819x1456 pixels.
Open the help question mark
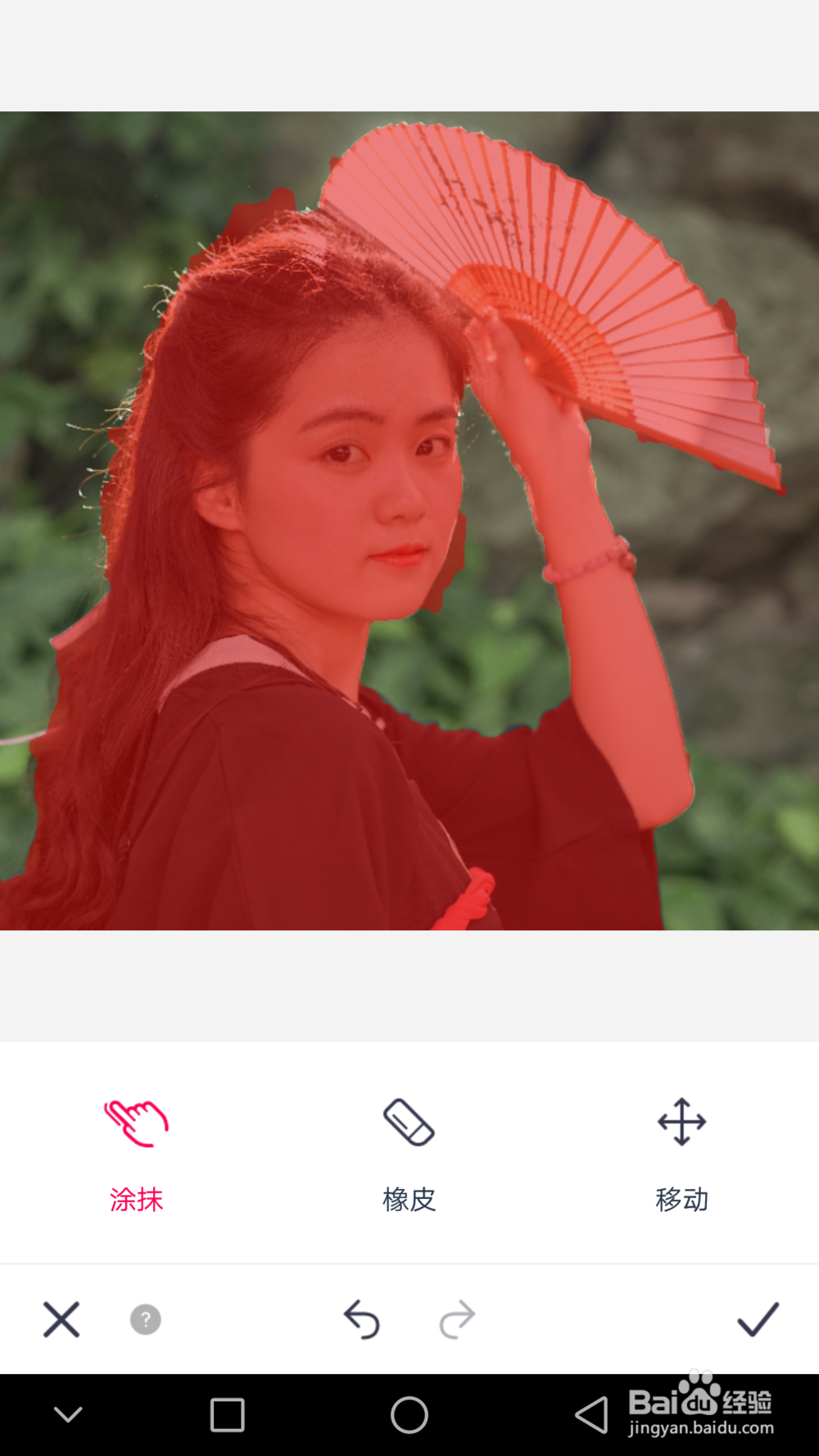pyautogui.click(x=146, y=1319)
